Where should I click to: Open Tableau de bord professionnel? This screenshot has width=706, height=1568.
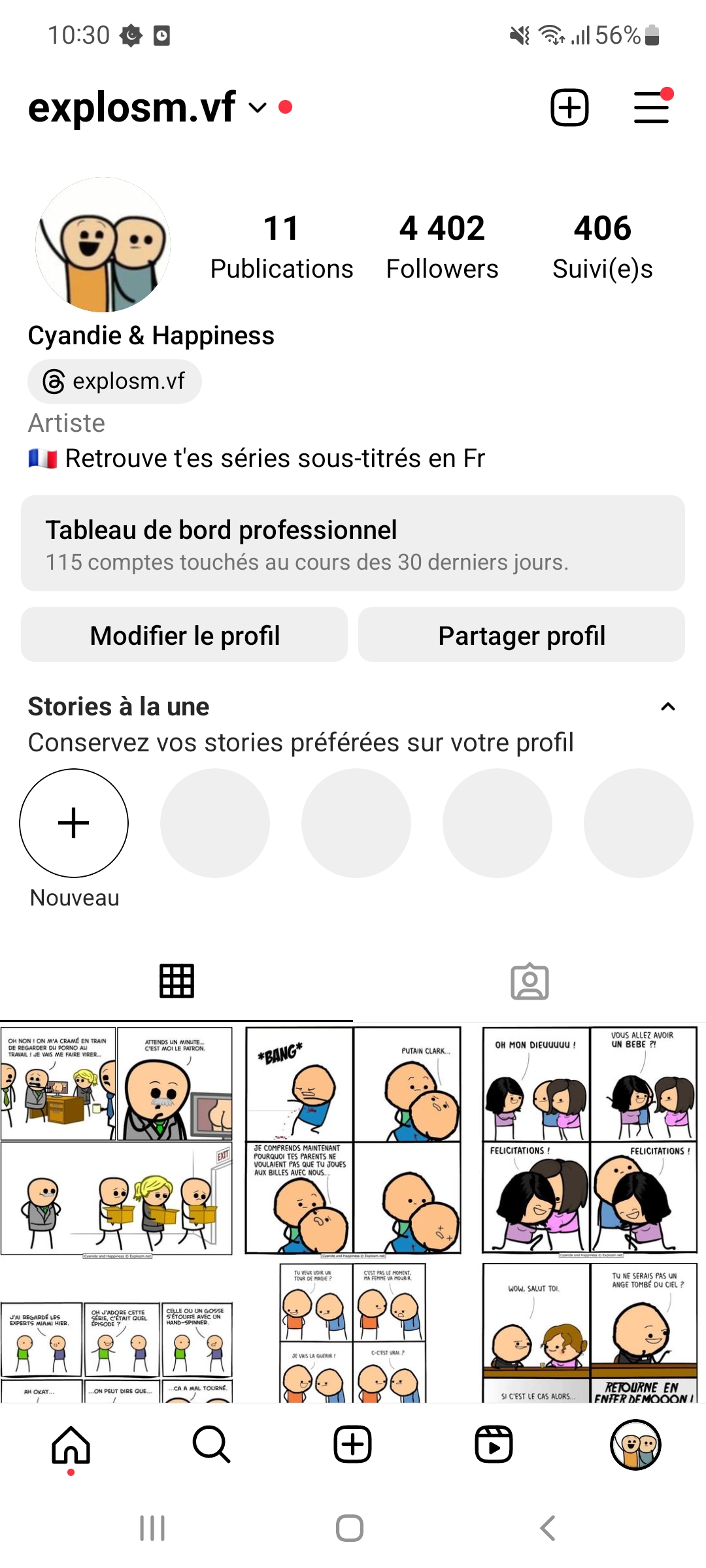(x=353, y=544)
